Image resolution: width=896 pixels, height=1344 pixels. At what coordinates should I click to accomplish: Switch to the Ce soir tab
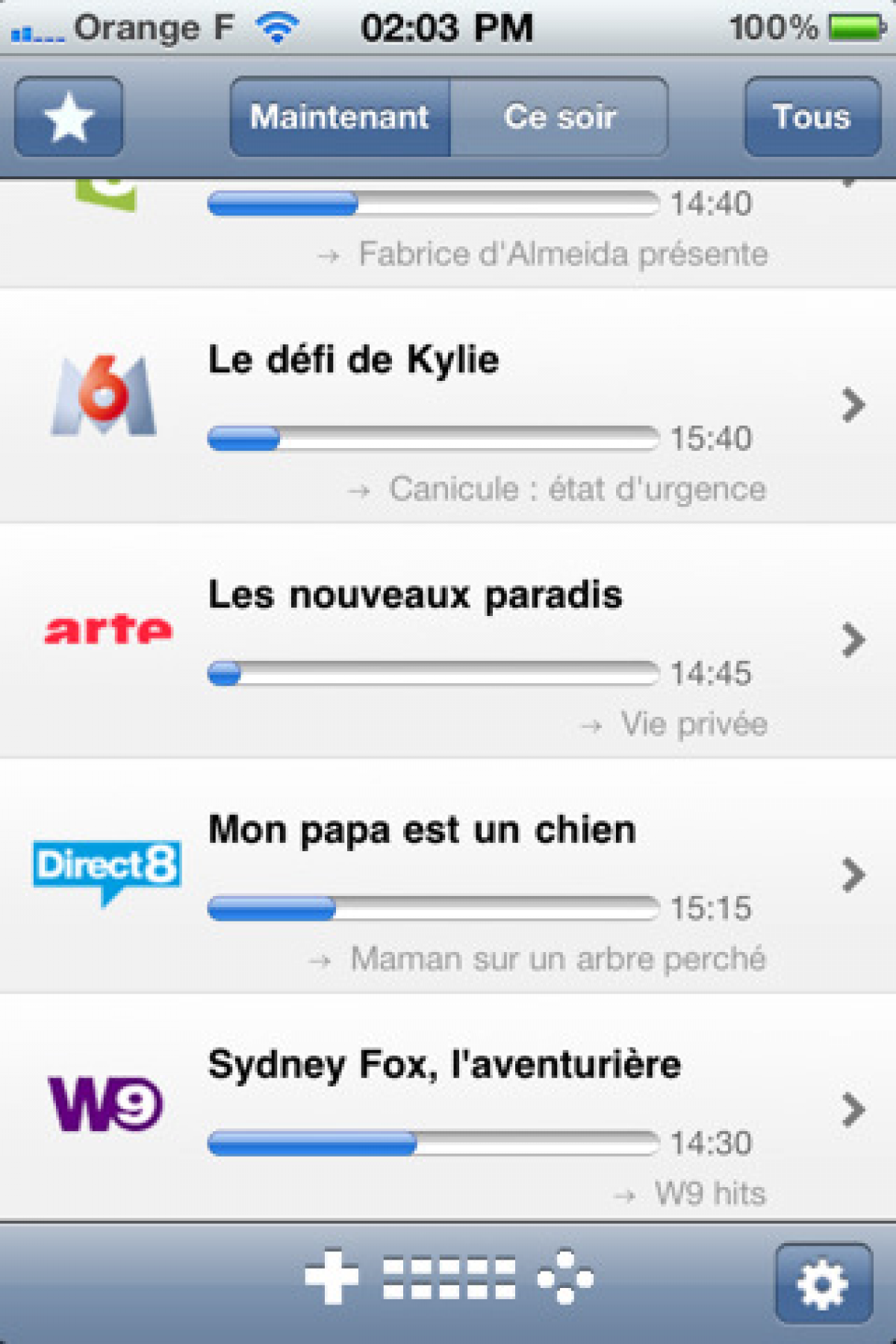tap(559, 117)
